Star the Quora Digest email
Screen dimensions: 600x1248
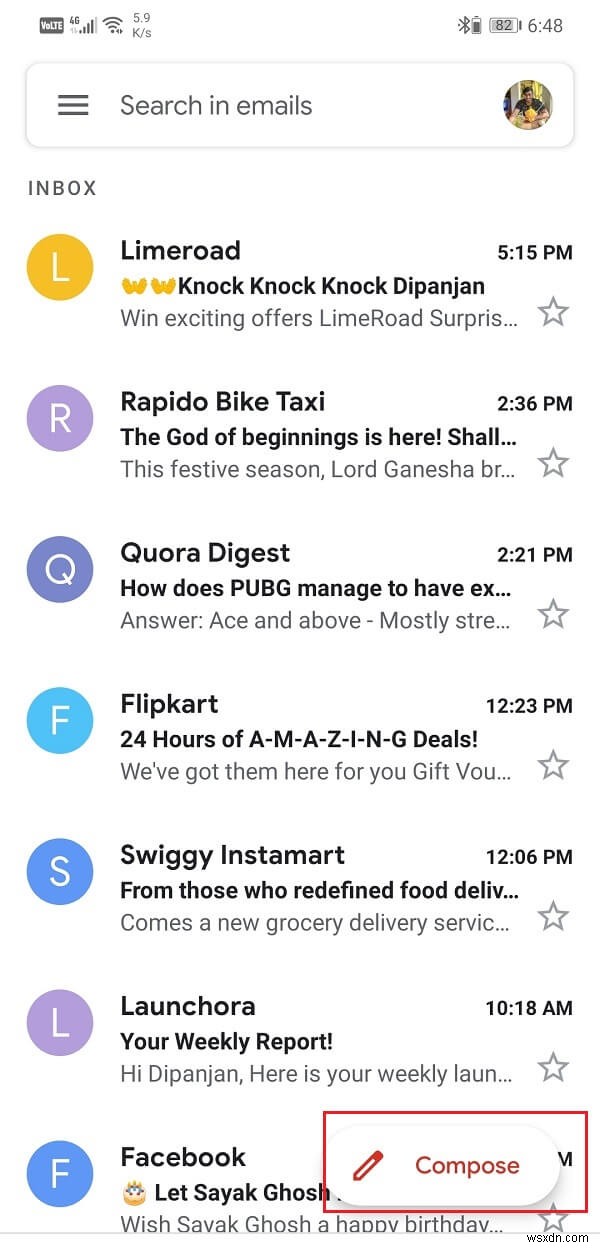[x=553, y=614]
